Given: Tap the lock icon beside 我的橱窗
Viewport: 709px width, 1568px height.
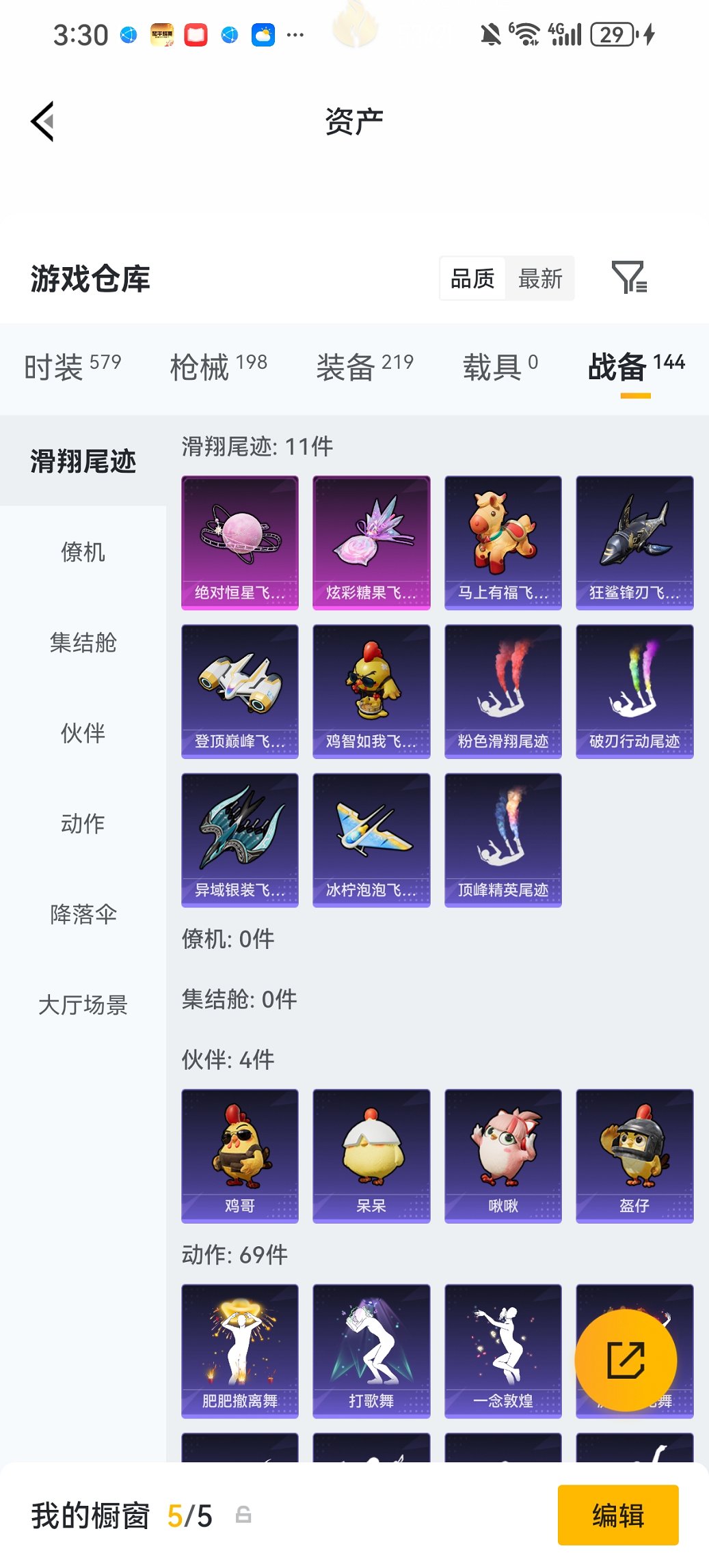Looking at the screenshot, I should 243,1514.
